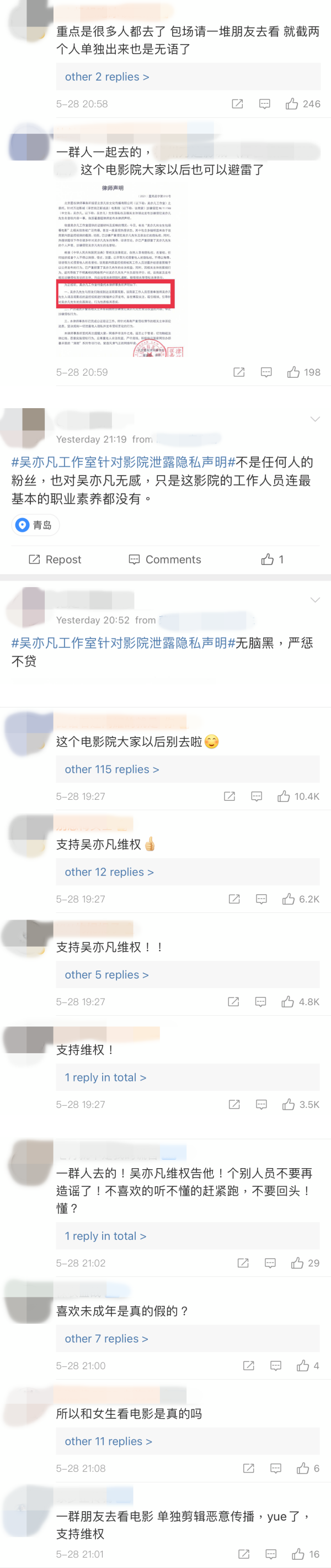
Task: Open dropdown chevron on the 20:52 post
Action: 315,600
